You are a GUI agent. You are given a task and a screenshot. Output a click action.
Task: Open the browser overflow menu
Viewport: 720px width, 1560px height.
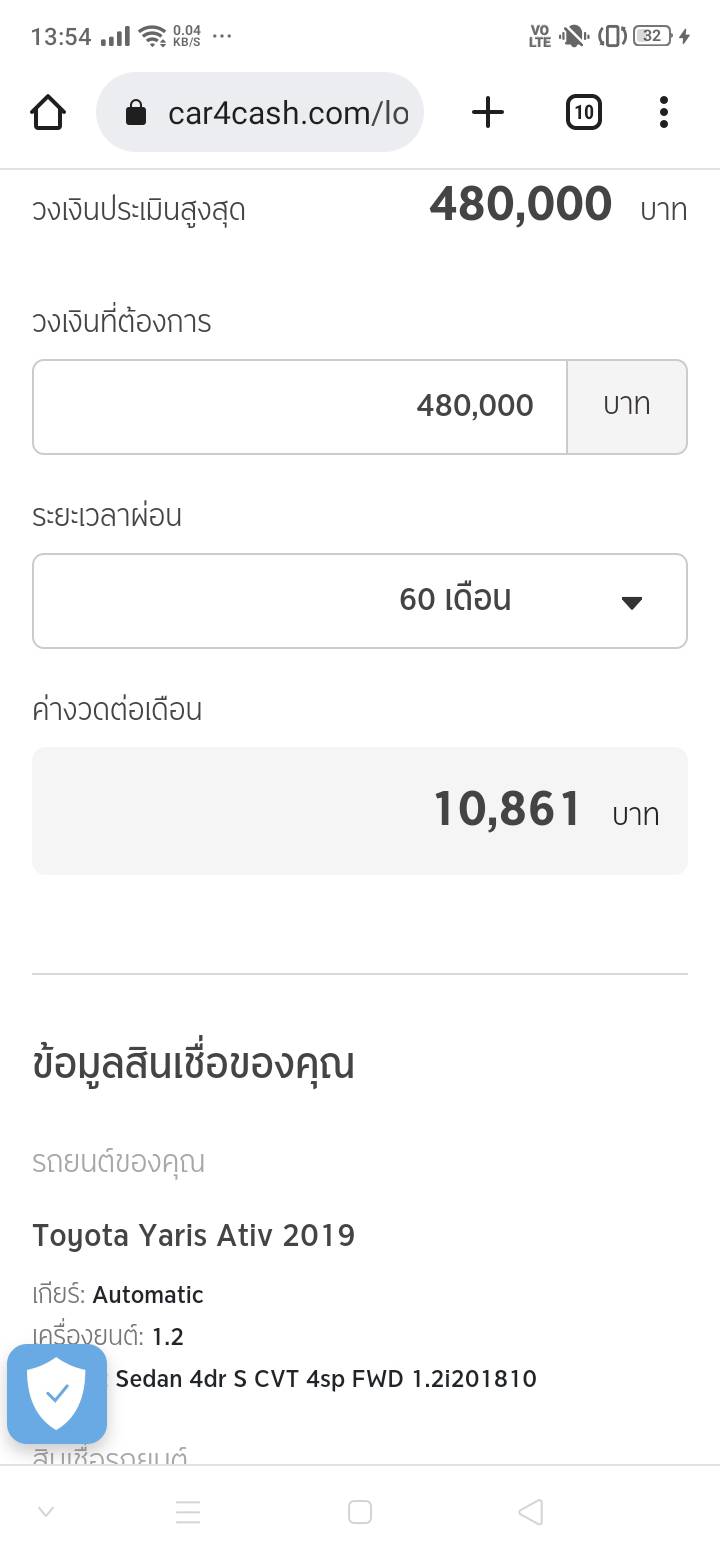663,113
